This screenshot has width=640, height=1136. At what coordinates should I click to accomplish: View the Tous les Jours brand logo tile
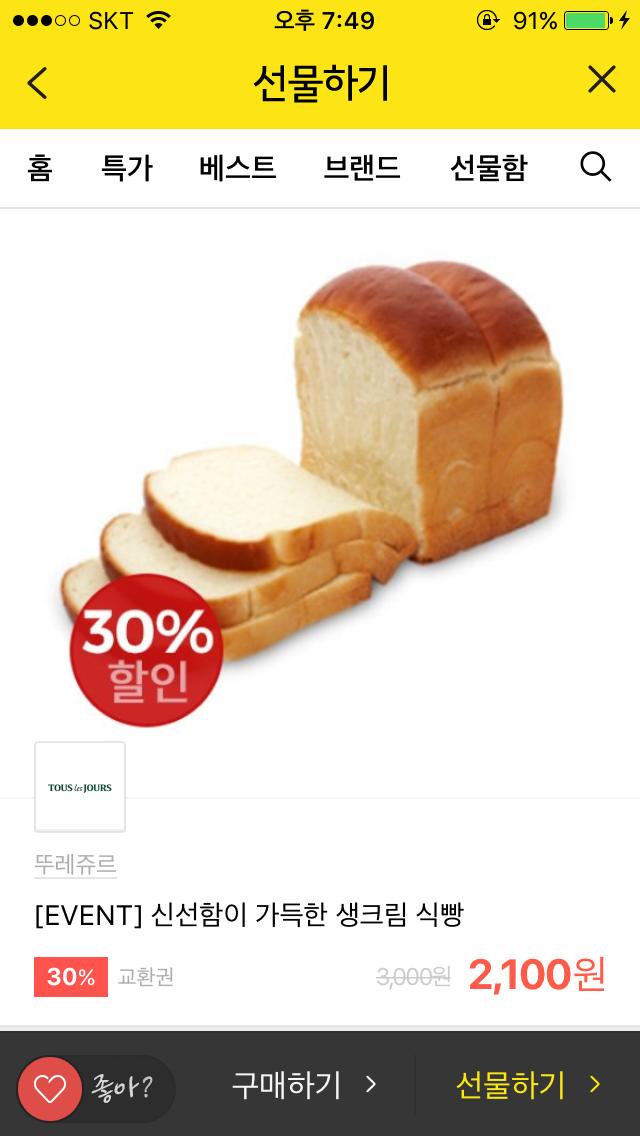point(80,787)
